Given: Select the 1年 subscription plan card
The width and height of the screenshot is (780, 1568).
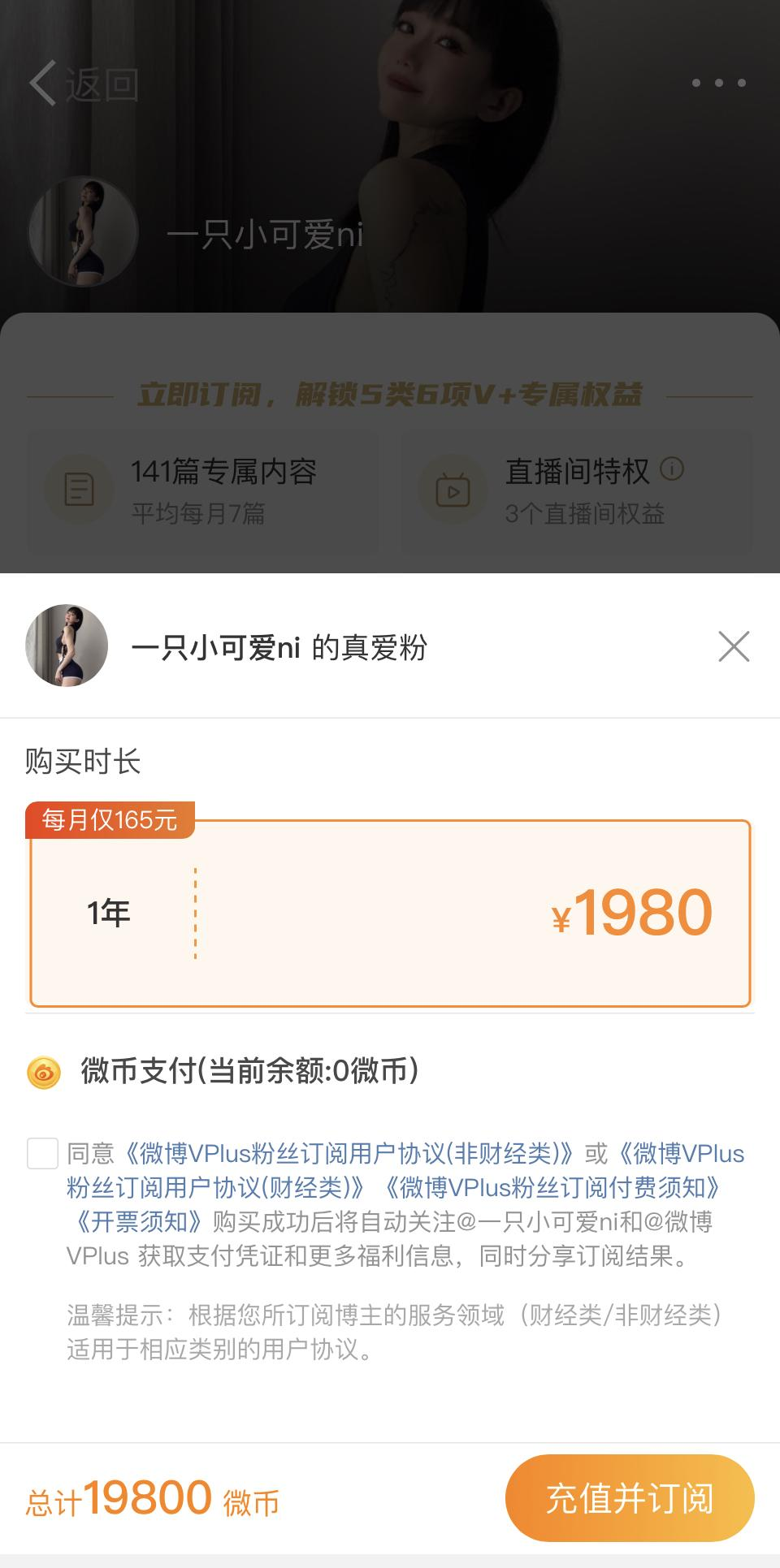Looking at the screenshot, I should (x=390, y=913).
